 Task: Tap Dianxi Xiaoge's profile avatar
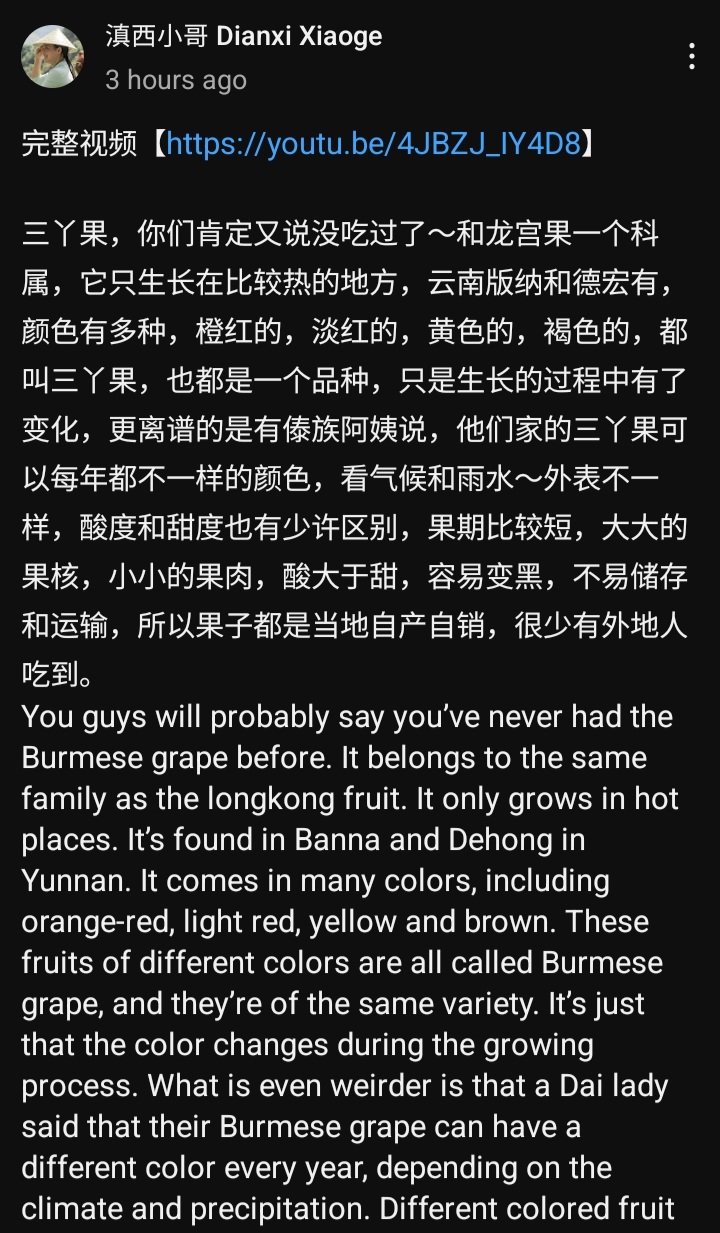point(52,56)
